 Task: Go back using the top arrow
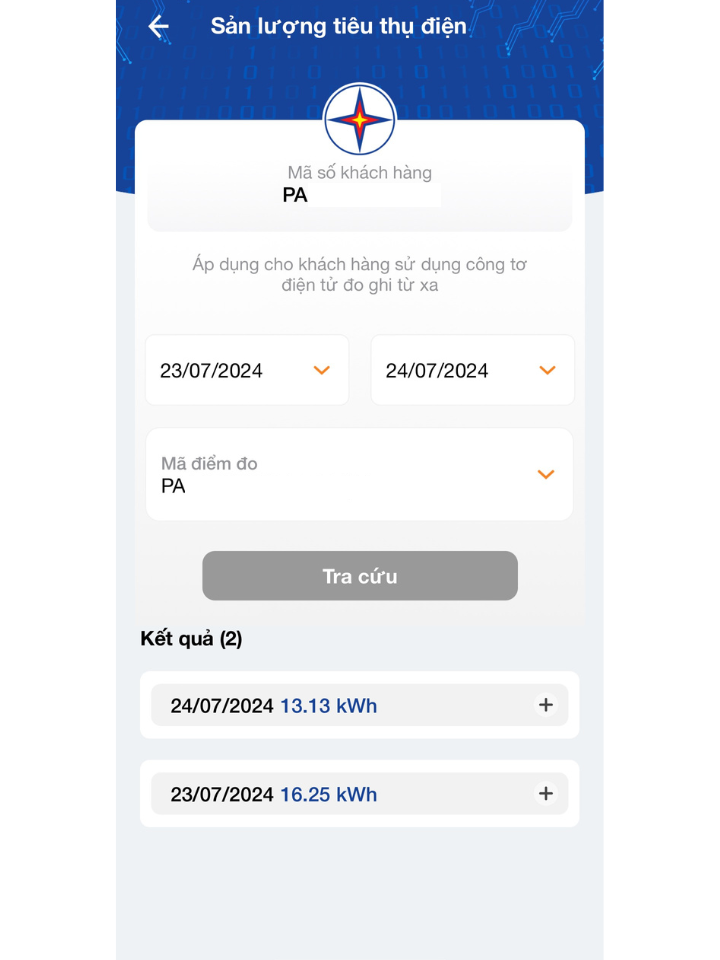(x=158, y=27)
